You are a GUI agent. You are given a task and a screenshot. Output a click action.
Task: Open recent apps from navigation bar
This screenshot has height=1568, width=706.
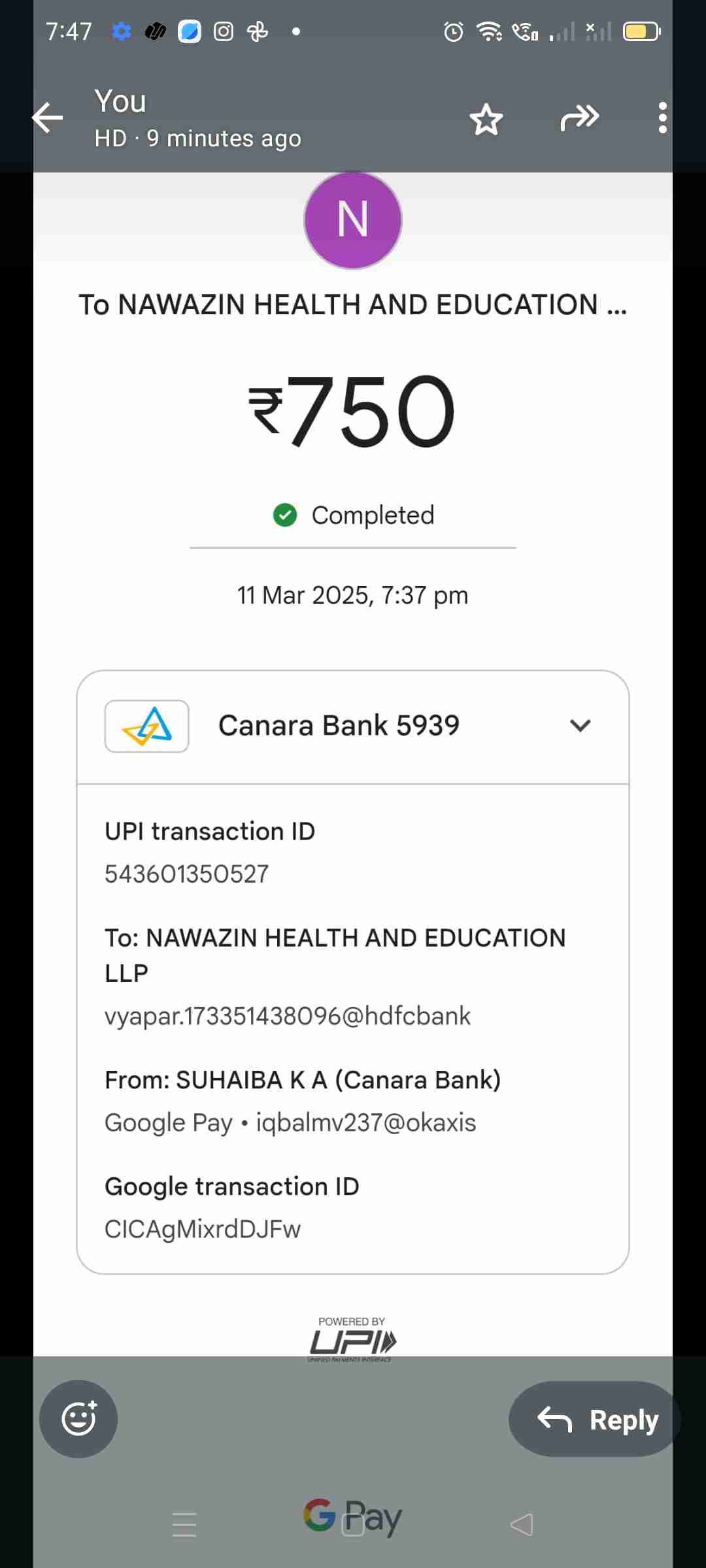184,1525
